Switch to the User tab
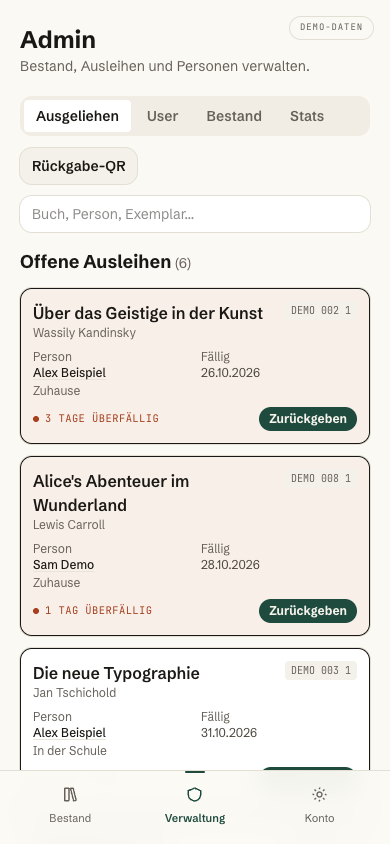Screen dimensions: 390x844 162,116
